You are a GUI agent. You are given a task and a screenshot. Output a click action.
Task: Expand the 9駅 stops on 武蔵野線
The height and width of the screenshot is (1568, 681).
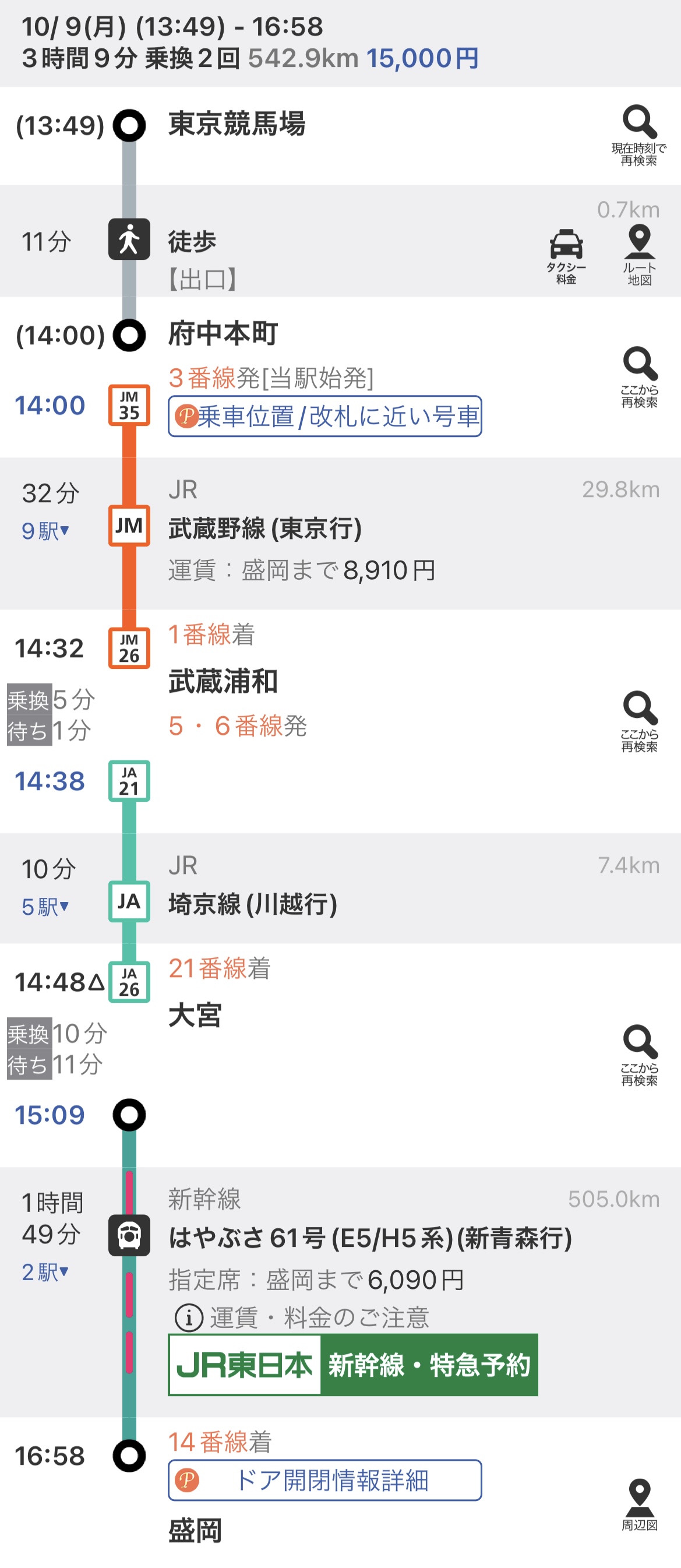click(x=45, y=531)
